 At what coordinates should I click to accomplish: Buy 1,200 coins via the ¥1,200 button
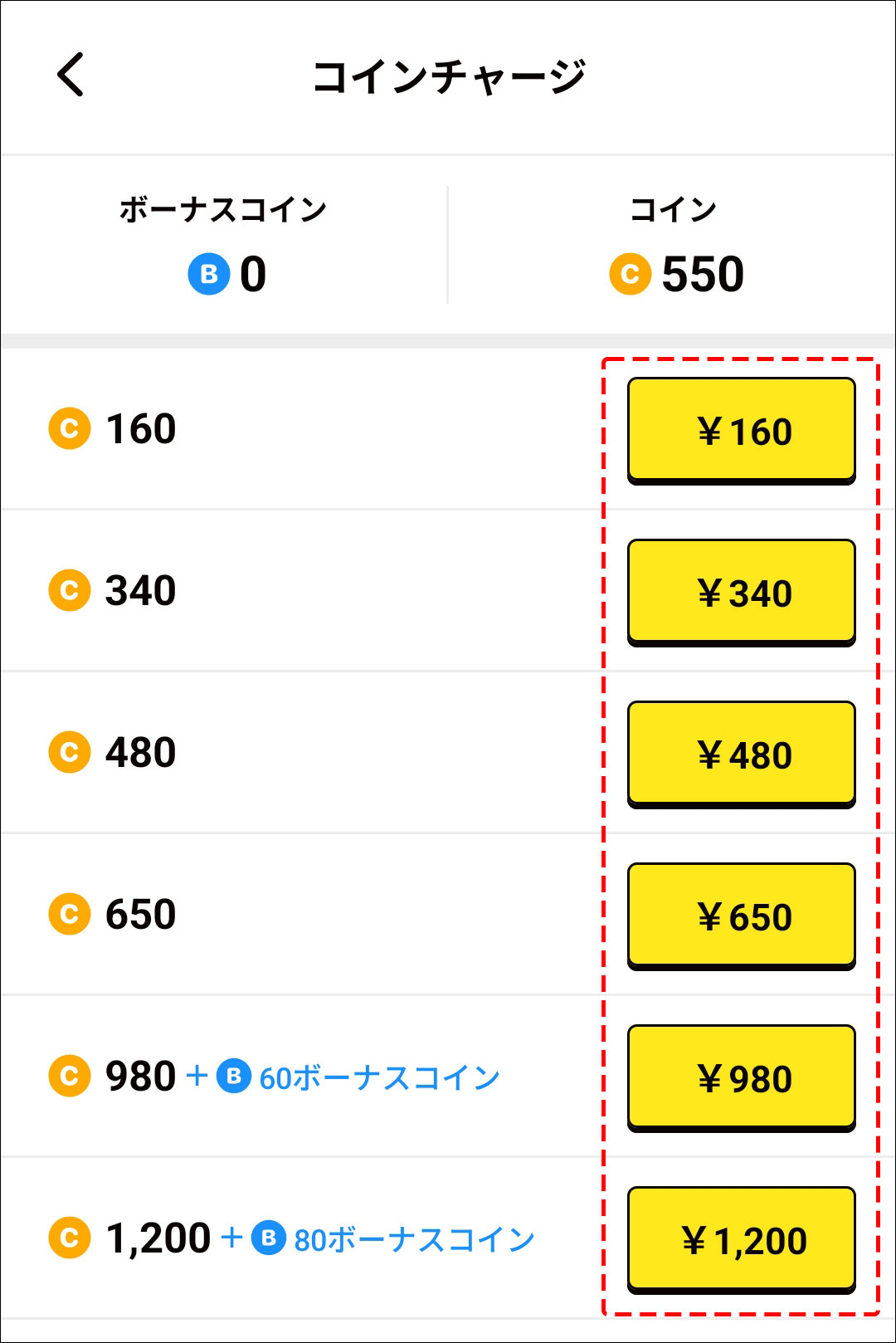coord(742,1239)
